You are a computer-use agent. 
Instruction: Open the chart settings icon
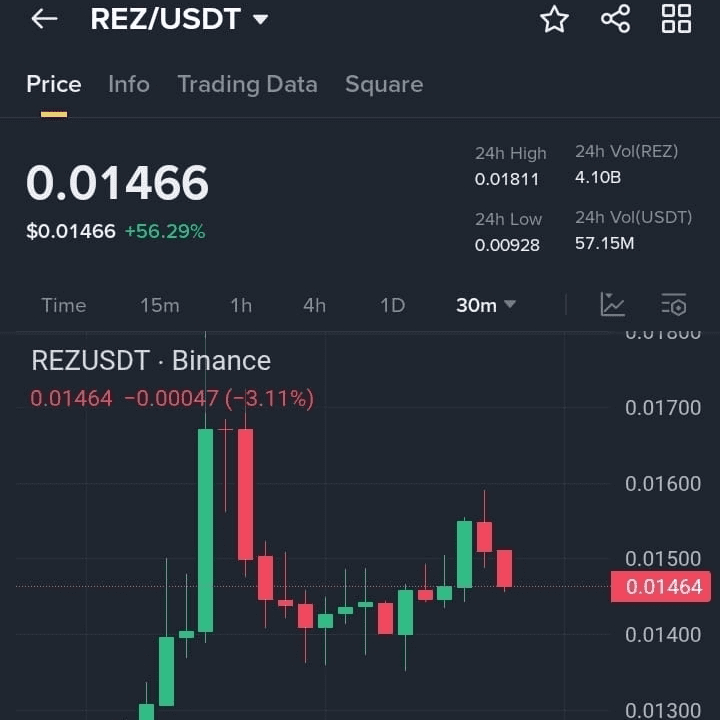[674, 304]
